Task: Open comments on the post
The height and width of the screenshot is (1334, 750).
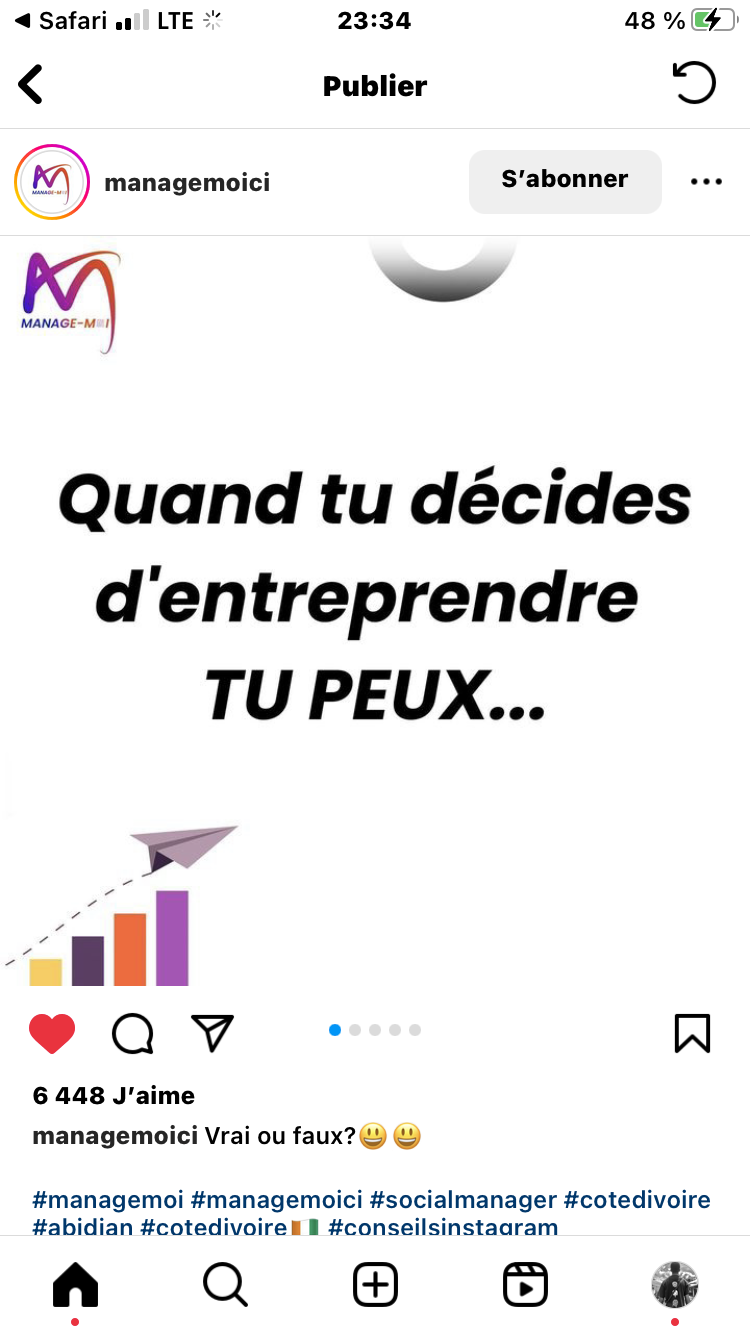Action: coord(132,1033)
